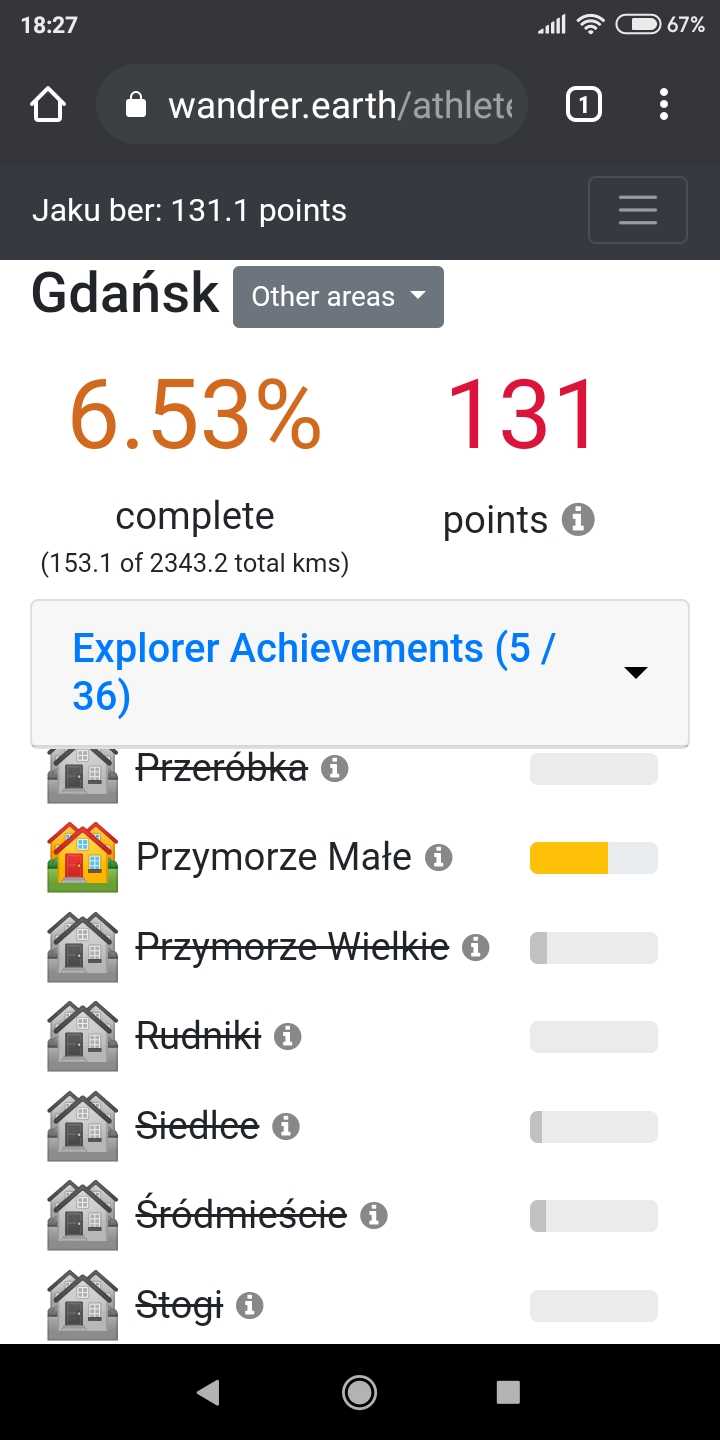The height and width of the screenshot is (1440, 720).
Task: Open the tab switcher
Action: pos(584,104)
